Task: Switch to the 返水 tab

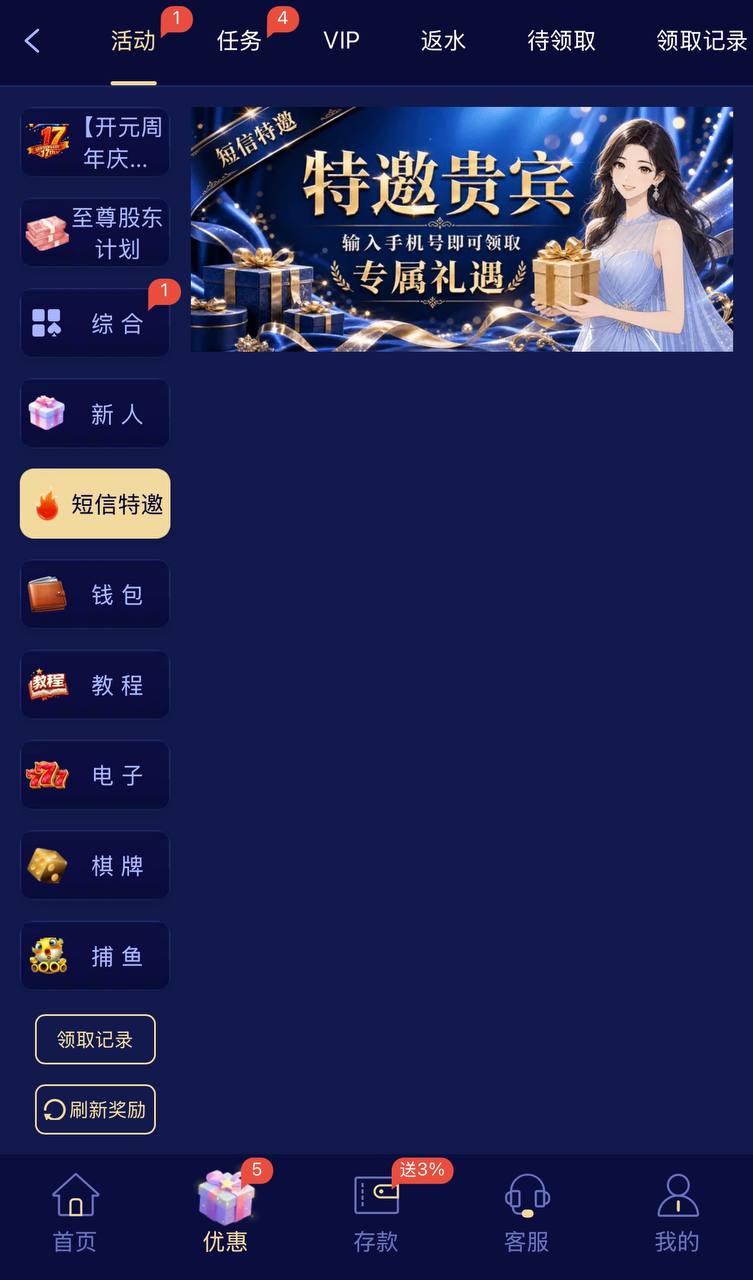Action: click(x=443, y=41)
